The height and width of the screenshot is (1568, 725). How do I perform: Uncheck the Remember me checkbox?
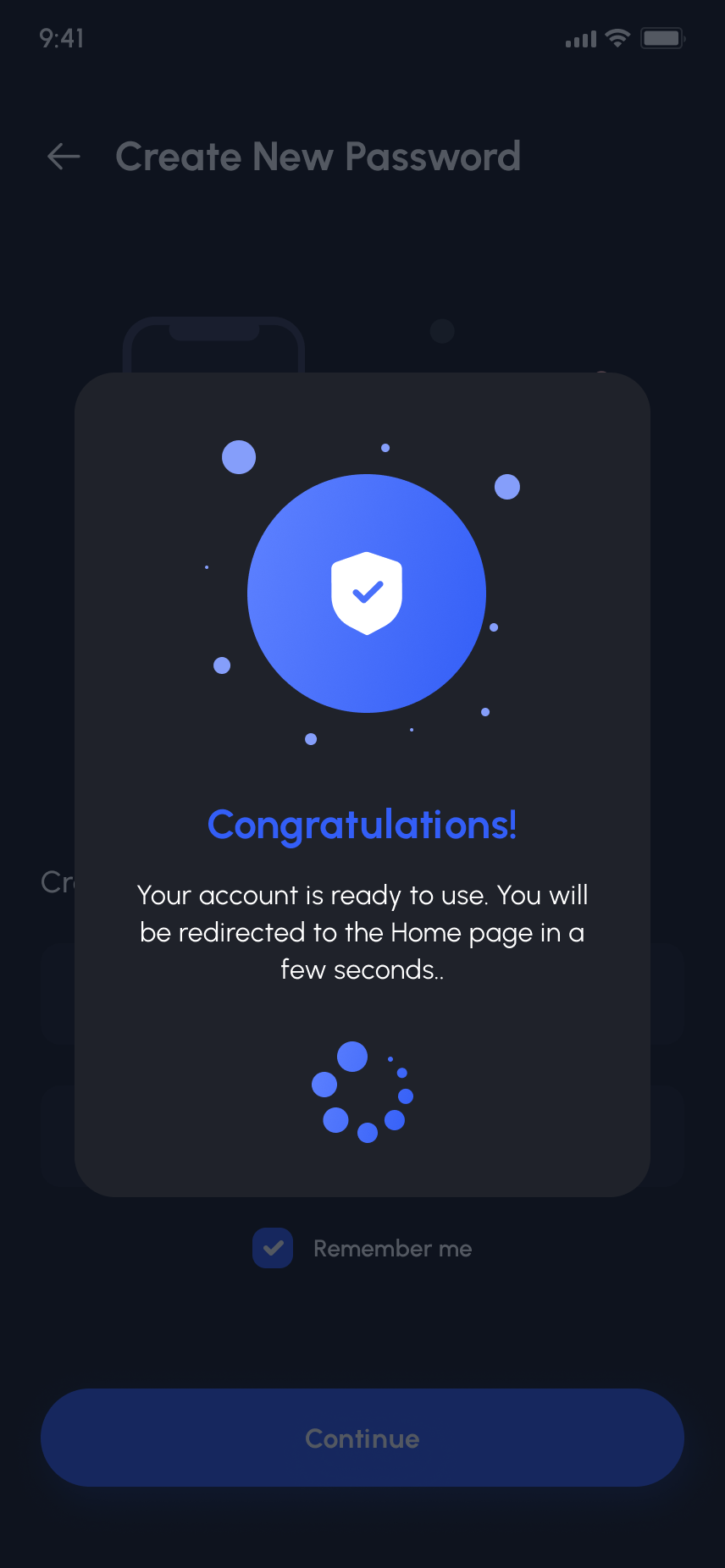pyautogui.click(x=273, y=1248)
